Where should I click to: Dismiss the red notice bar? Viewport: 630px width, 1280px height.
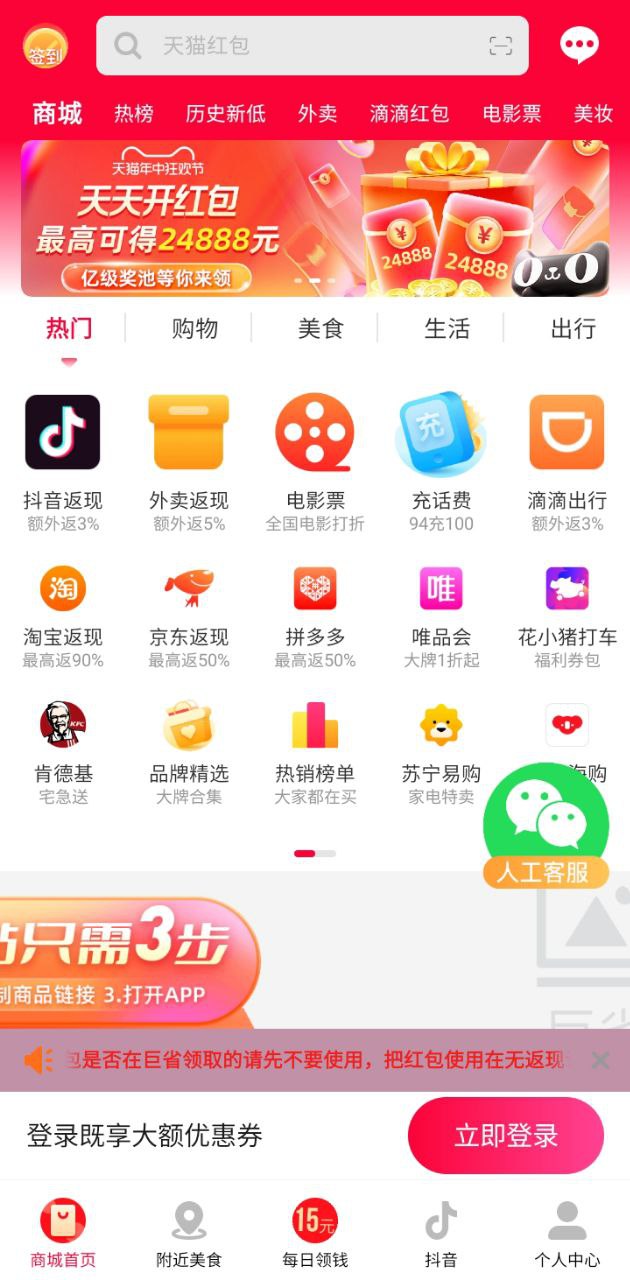pos(600,1060)
